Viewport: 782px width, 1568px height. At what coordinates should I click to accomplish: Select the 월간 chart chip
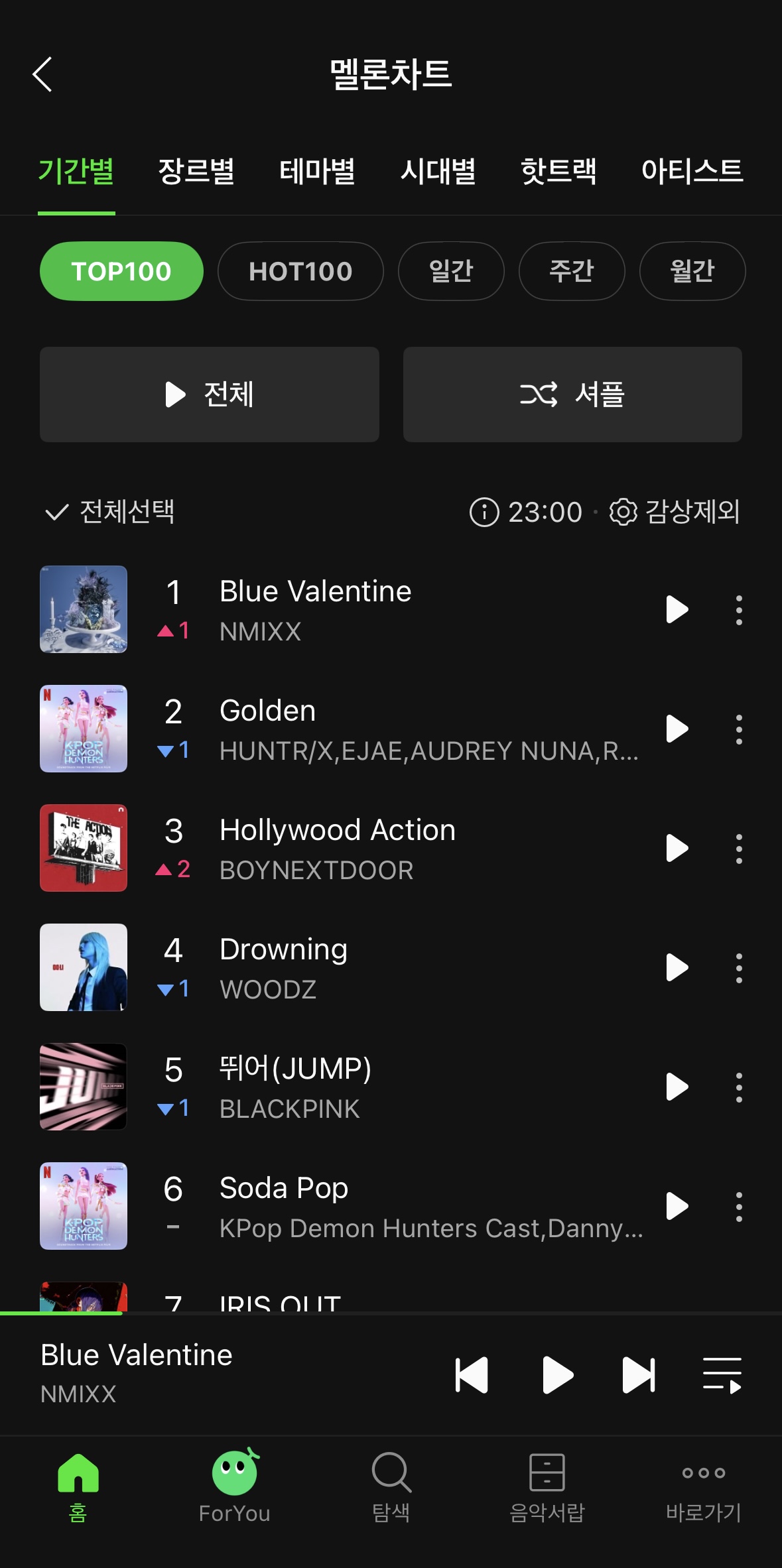pyautogui.click(x=692, y=271)
